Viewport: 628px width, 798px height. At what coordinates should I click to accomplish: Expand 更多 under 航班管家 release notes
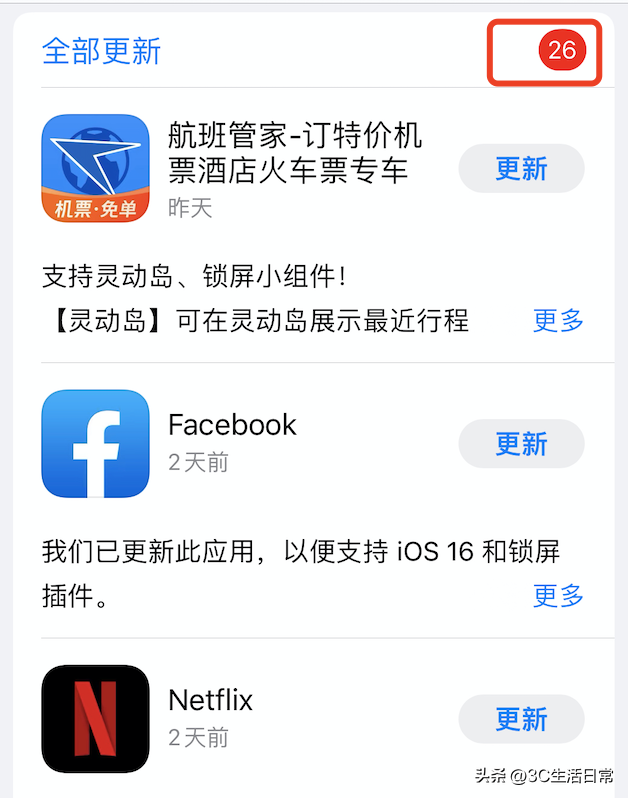(558, 320)
